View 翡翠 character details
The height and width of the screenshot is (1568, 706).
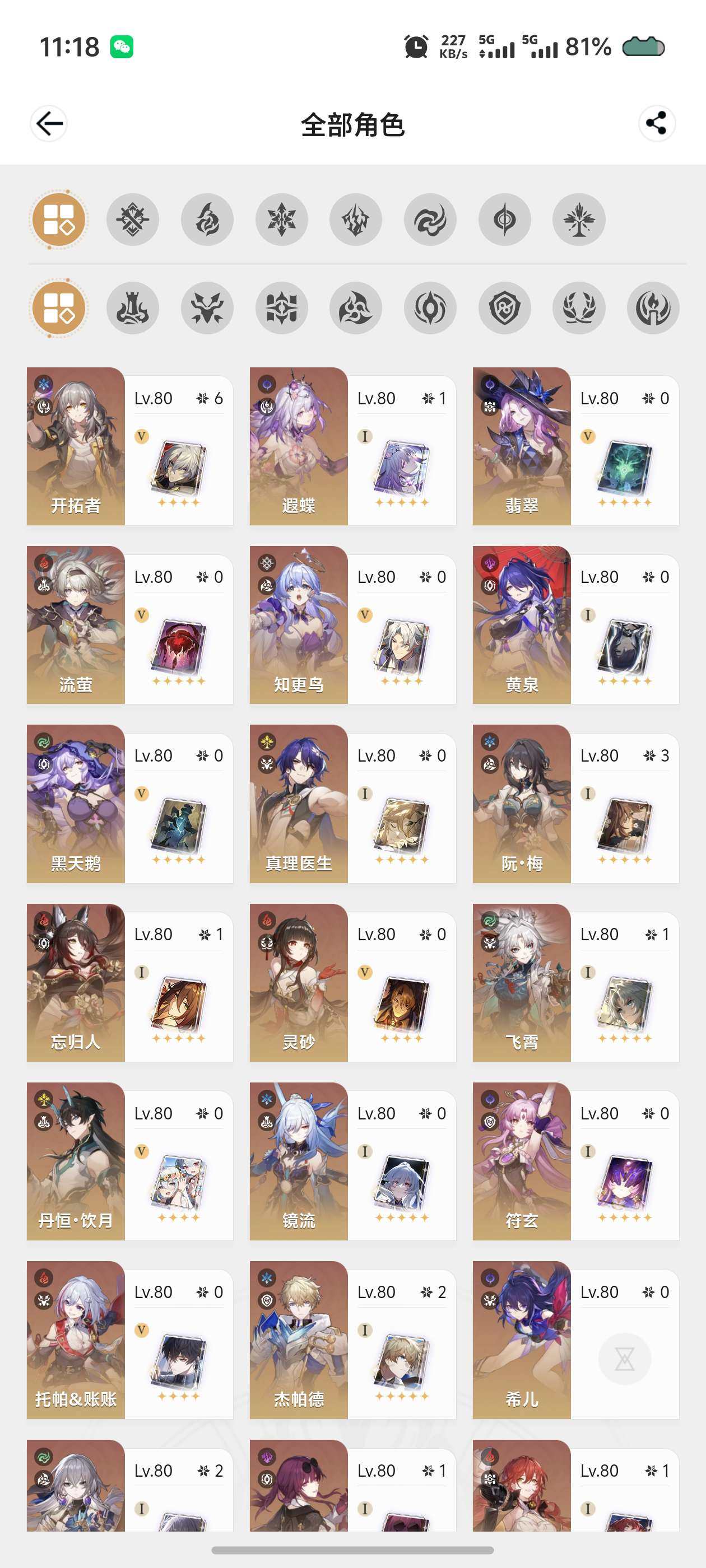tap(575, 446)
